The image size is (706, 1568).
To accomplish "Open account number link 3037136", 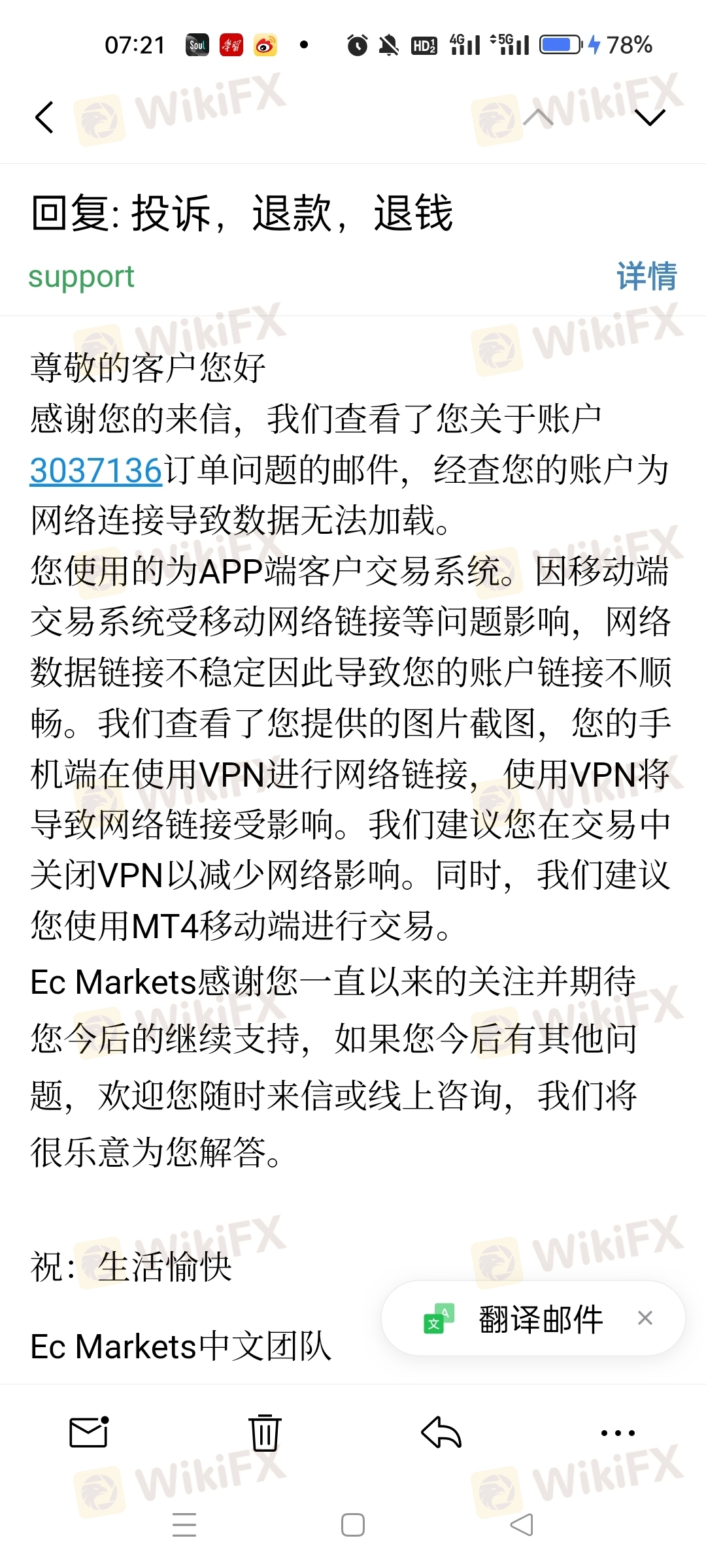I will point(96,470).
